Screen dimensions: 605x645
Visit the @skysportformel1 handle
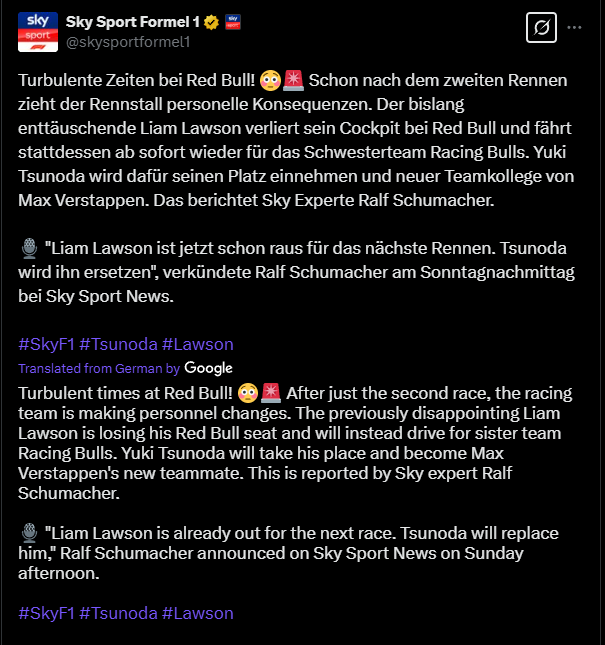[128, 42]
